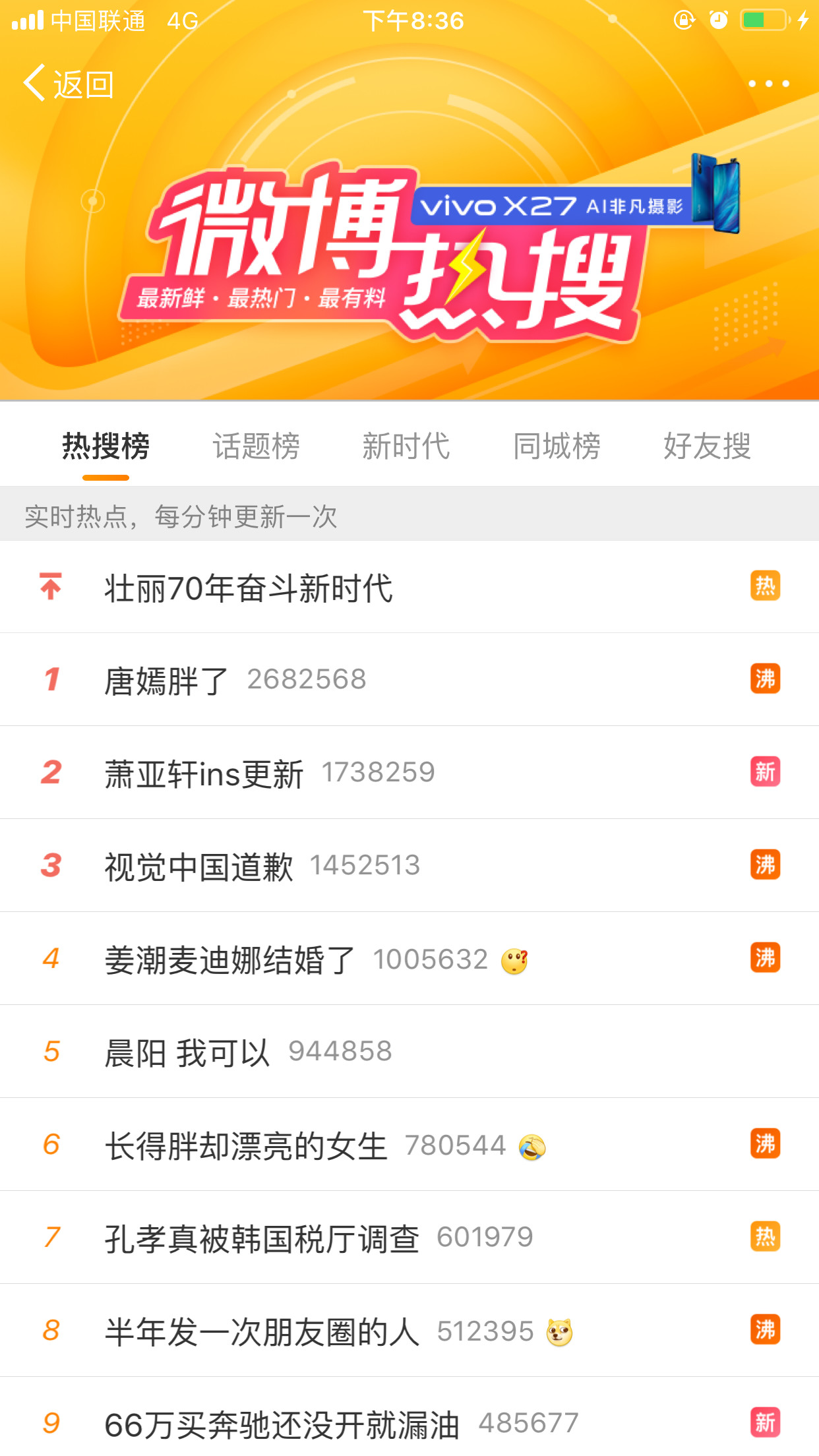The height and width of the screenshot is (1456, 819).
Task: Tap the 返回 back button
Action: point(69,84)
